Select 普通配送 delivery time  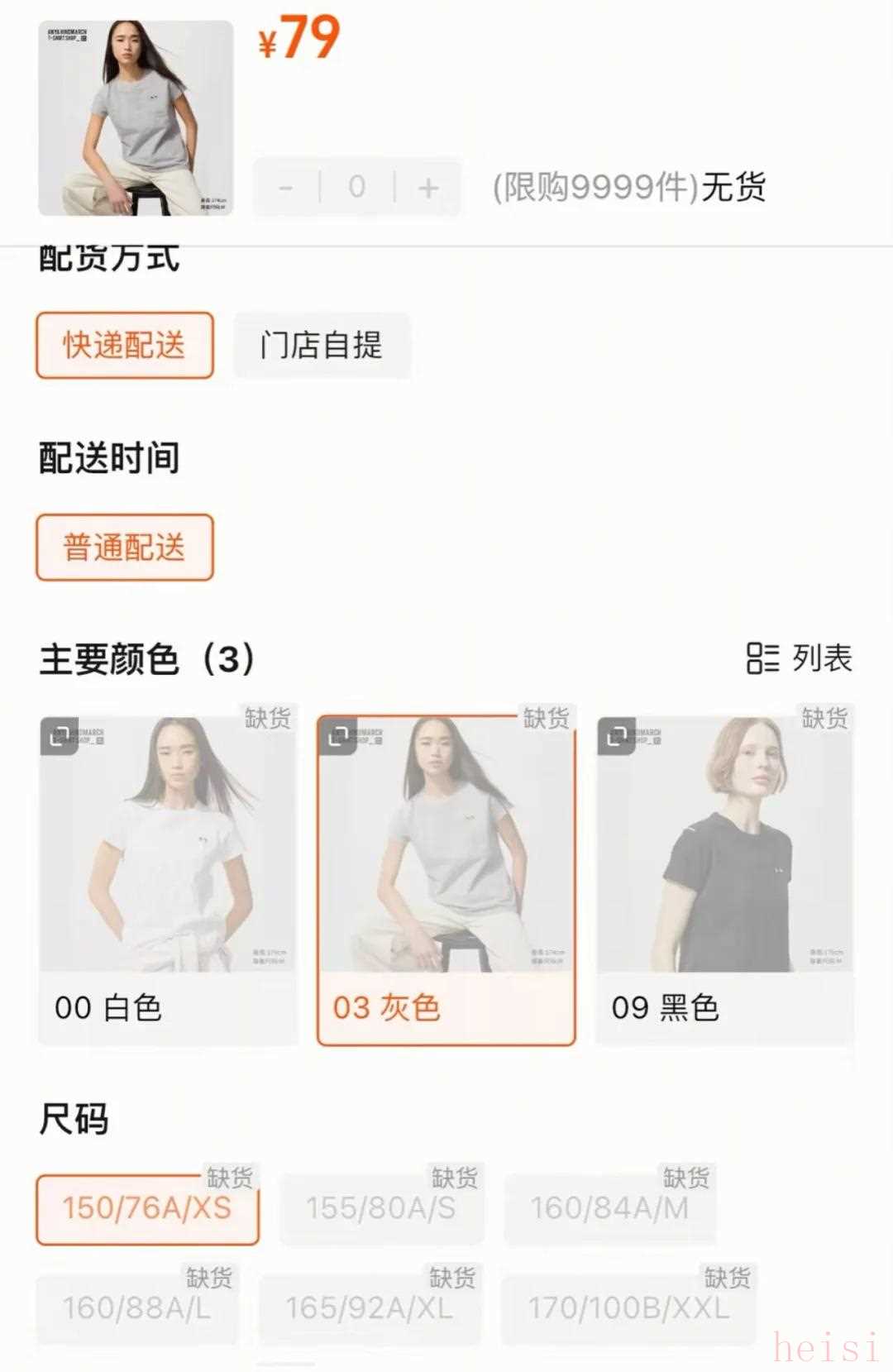coord(125,547)
